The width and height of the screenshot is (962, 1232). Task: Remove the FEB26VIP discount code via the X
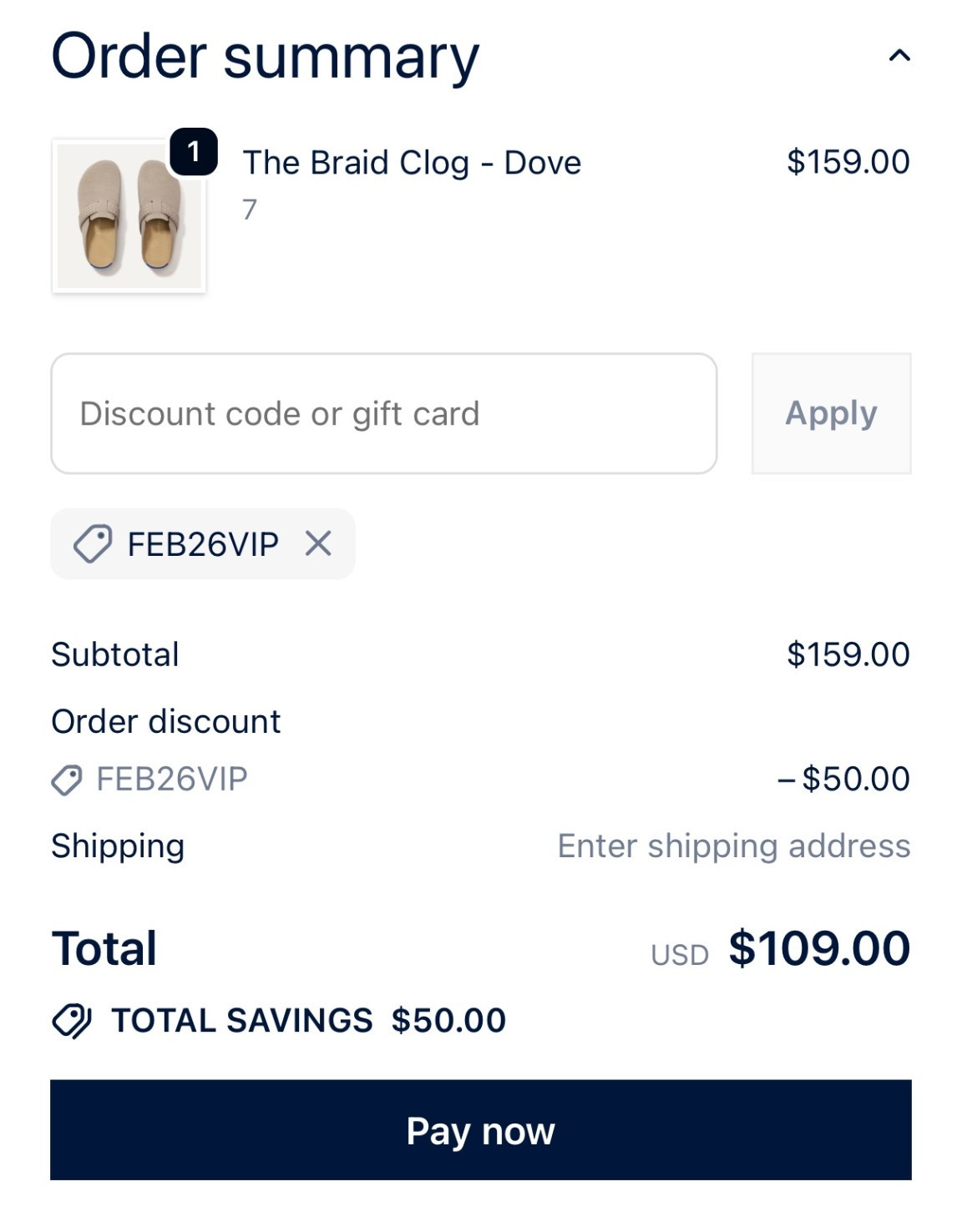pos(316,543)
